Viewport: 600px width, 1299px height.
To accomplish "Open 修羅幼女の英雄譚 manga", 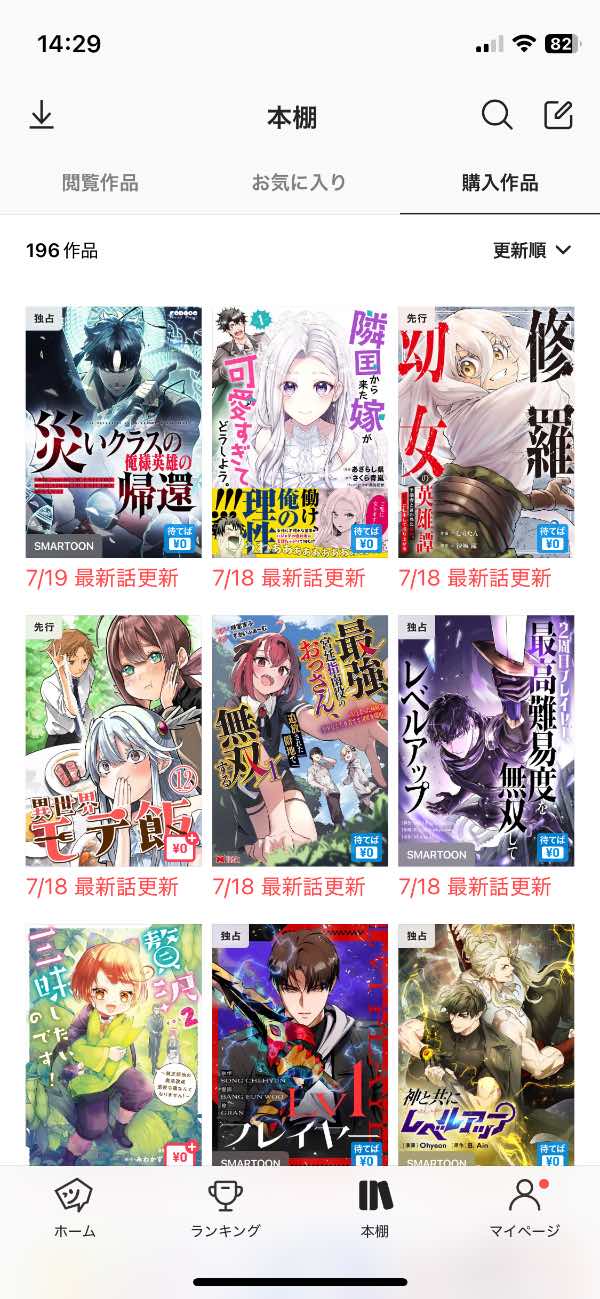I will point(486,432).
